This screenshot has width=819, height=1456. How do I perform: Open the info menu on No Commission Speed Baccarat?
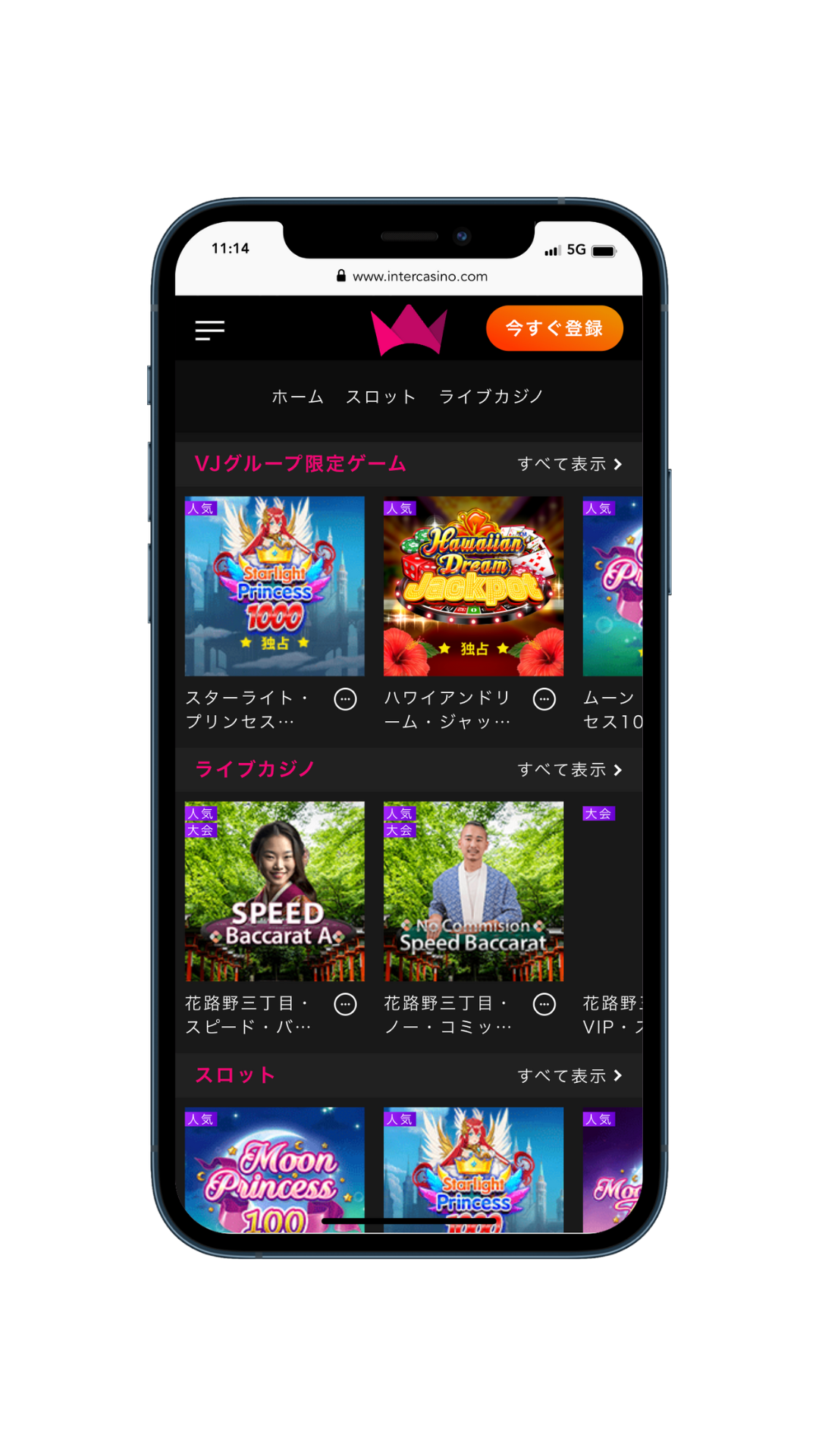pyautogui.click(x=545, y=1005)
